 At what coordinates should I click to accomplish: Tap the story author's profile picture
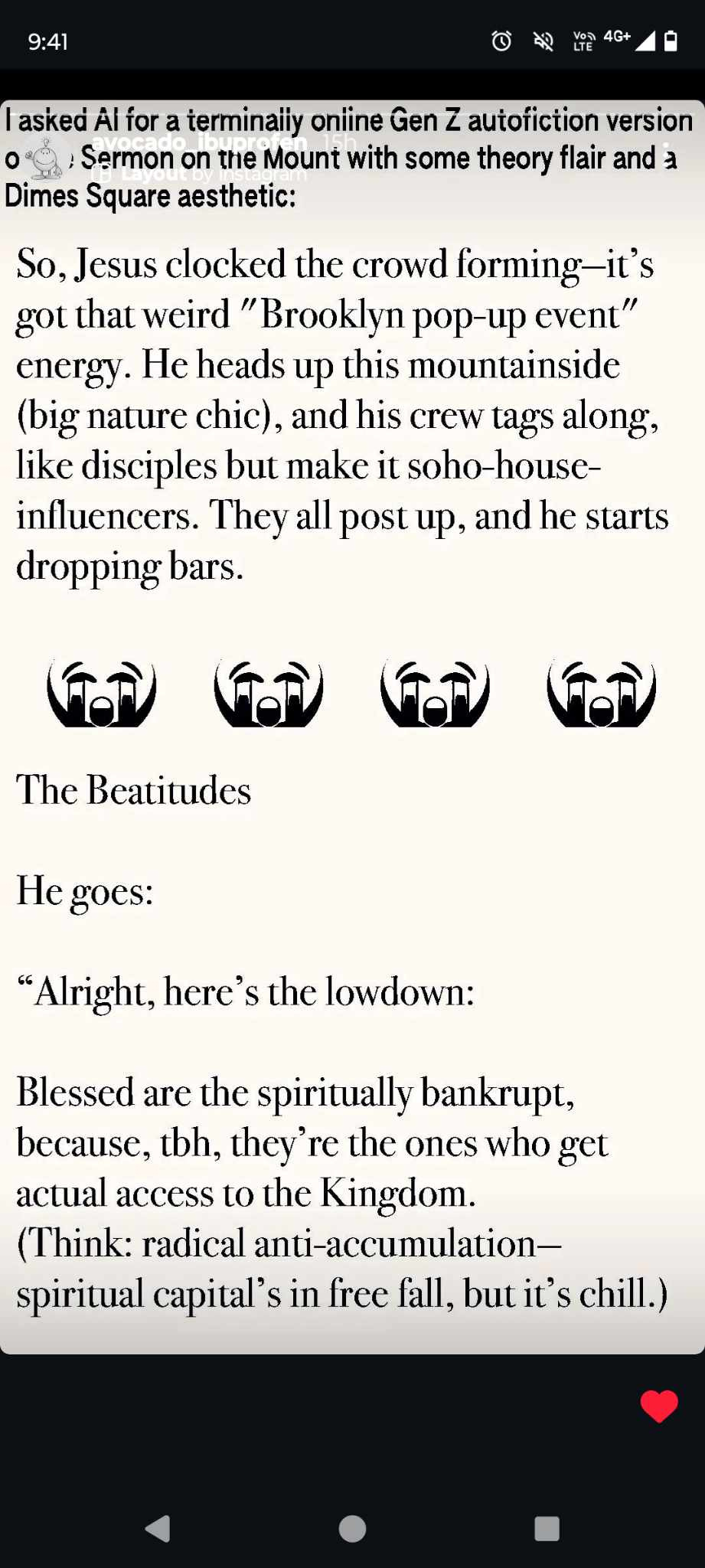coord(45,159)
